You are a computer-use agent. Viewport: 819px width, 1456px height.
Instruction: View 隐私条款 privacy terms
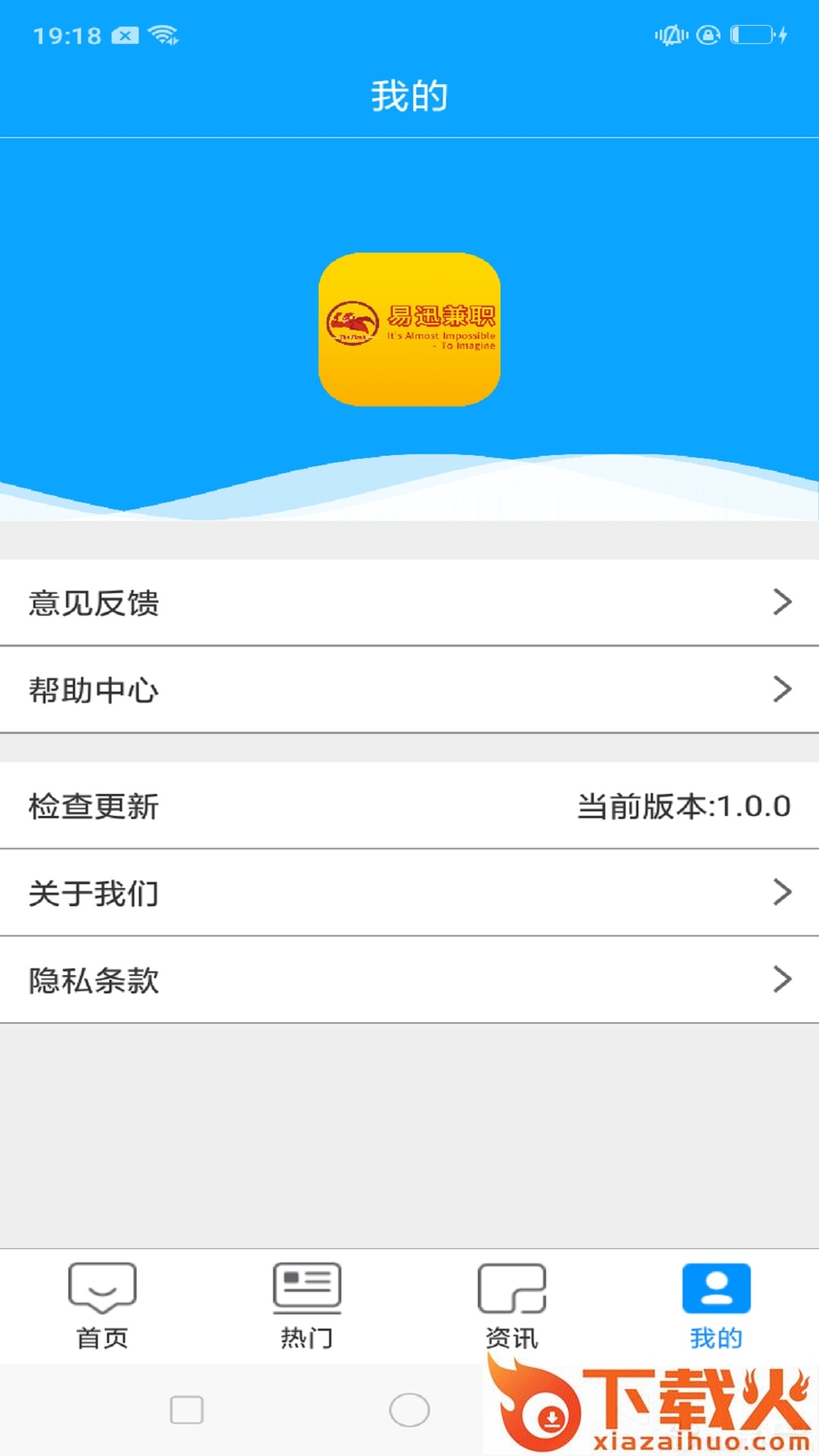click(409, 981)
